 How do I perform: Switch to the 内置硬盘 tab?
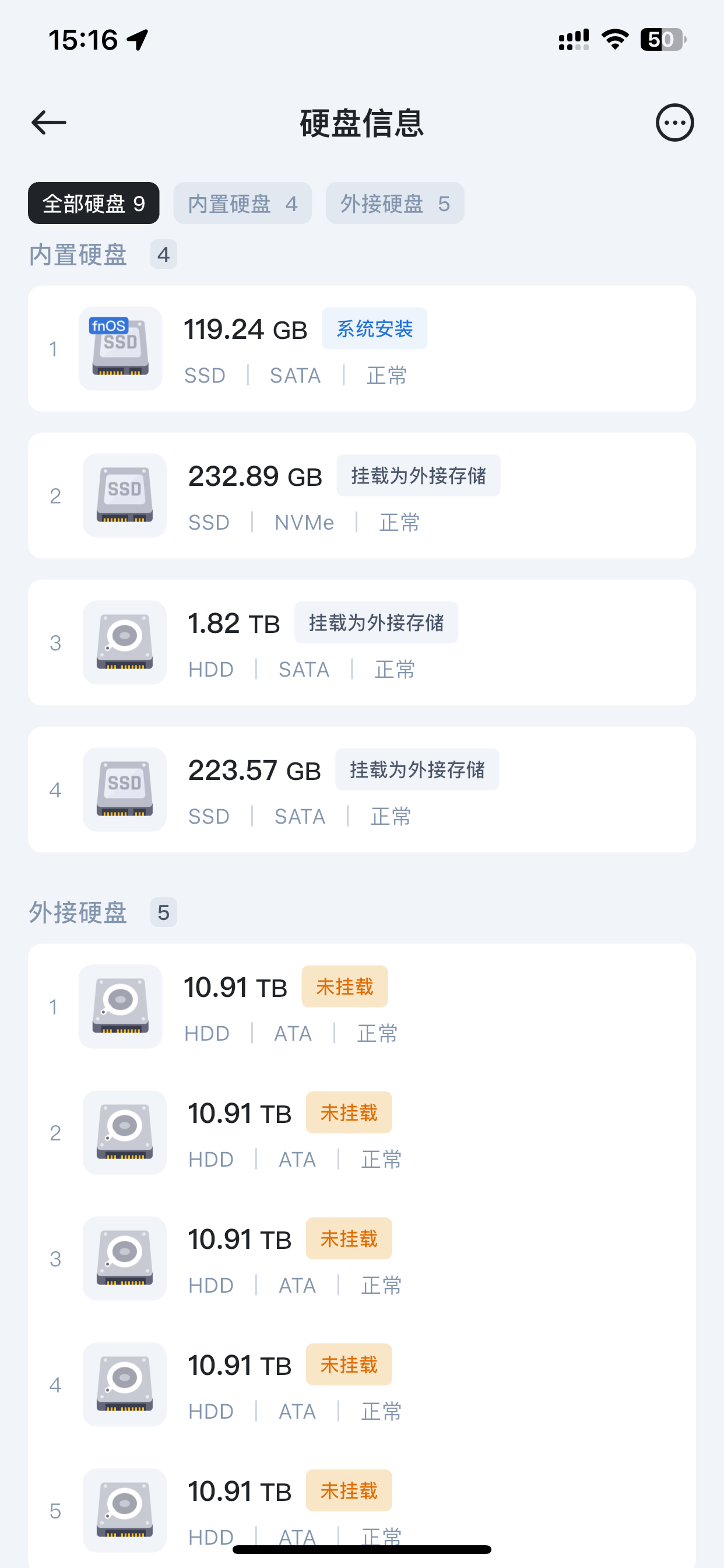pos(242,204)
